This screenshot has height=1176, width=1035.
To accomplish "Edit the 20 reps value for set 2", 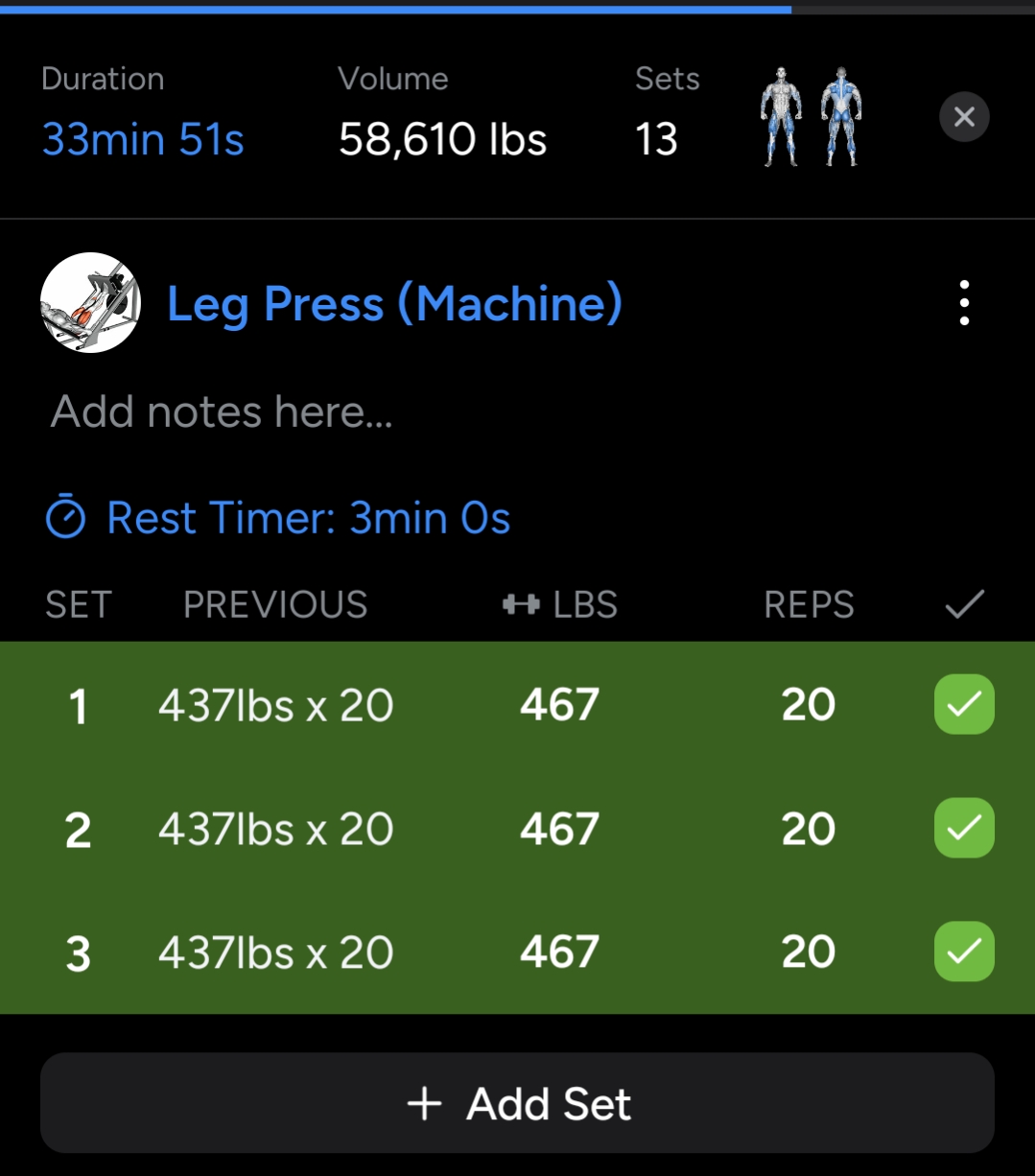I will (x=808, y=829).
